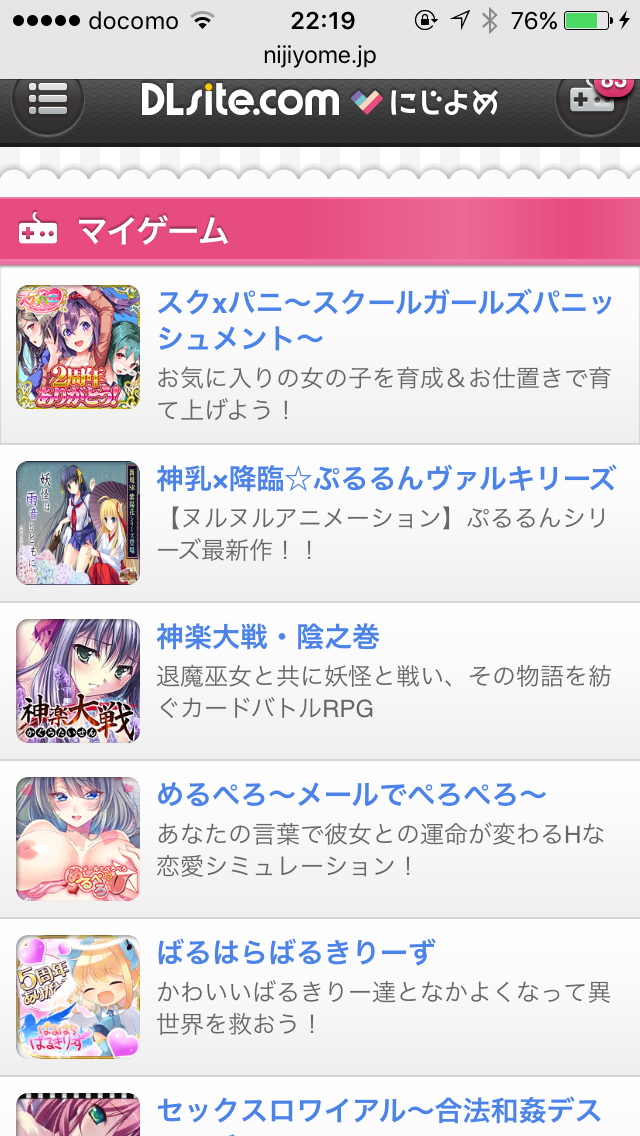The height and width of the screenshot is (1136, 640).
Task: Go to the ばるはらばるきりーず game
Action: point(320,997)
